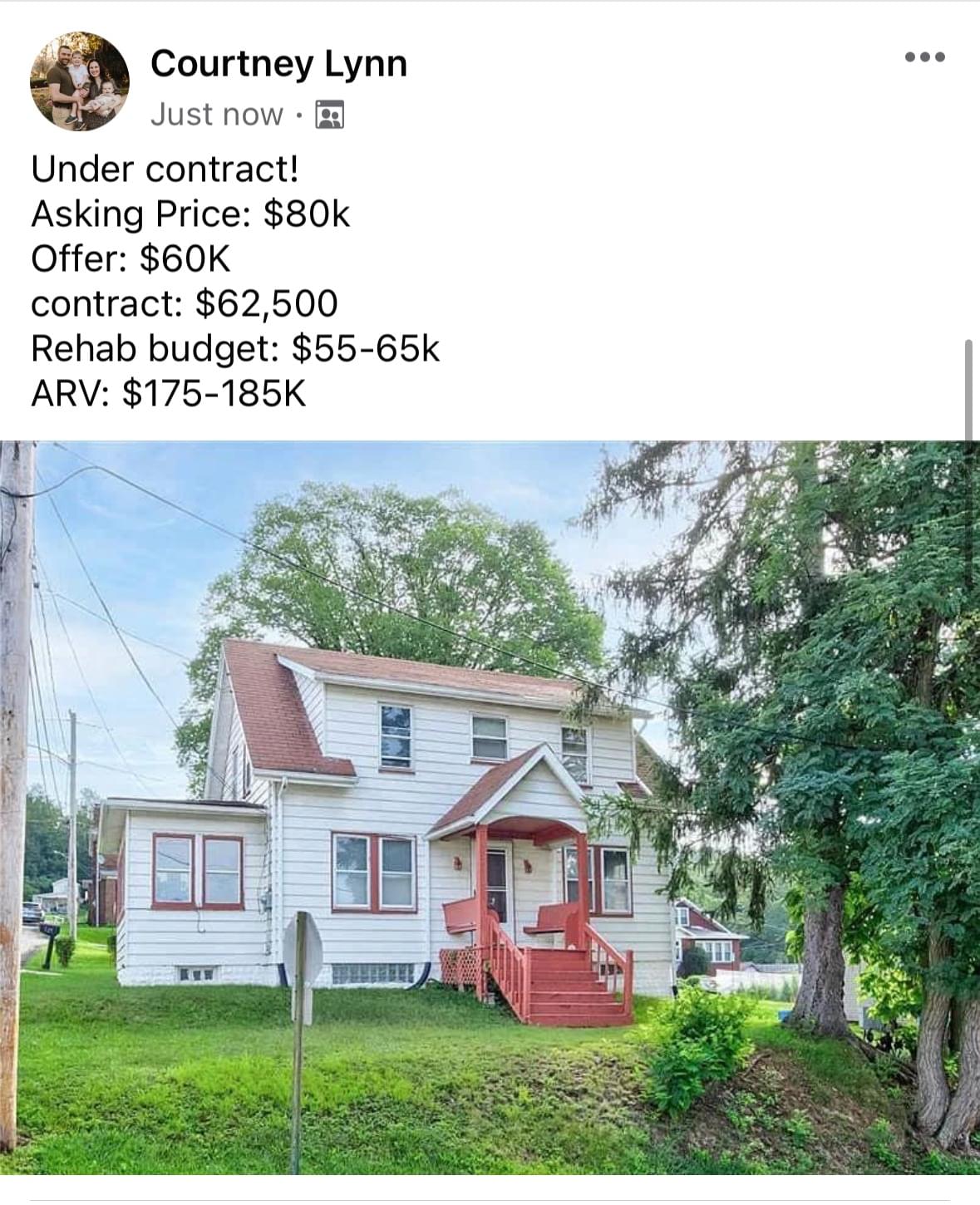
Task: Open Courtney Lynn's profile picture
Action: pos(80,81)
